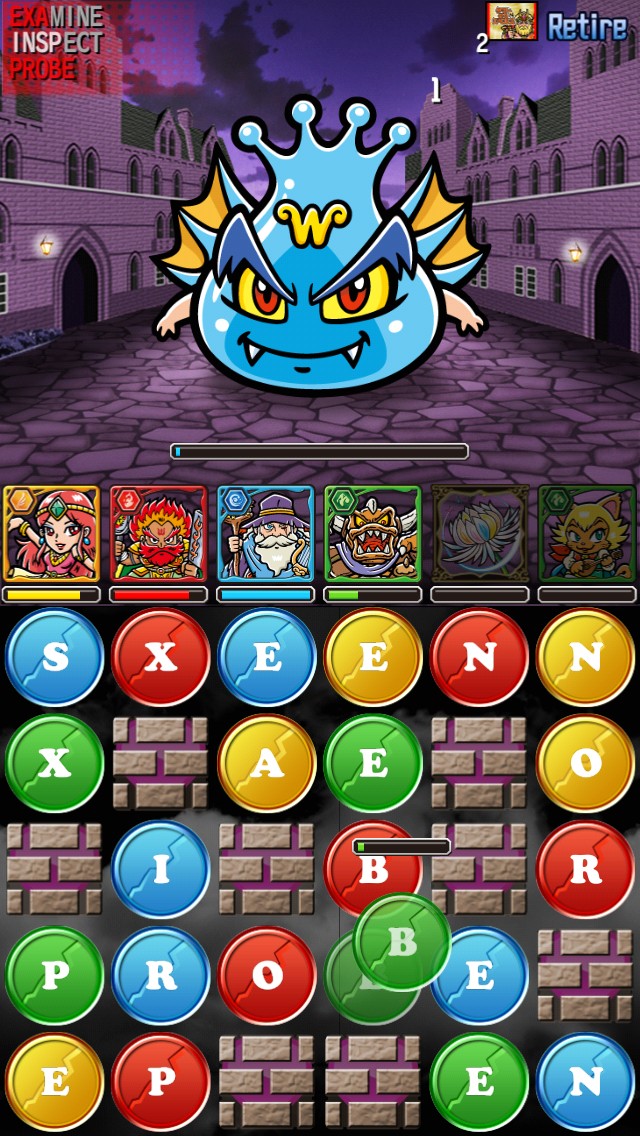The width and height of the screenshot is (640, 1136).
Task: Tap the Retire button
Action: click(x=586, y=27)
